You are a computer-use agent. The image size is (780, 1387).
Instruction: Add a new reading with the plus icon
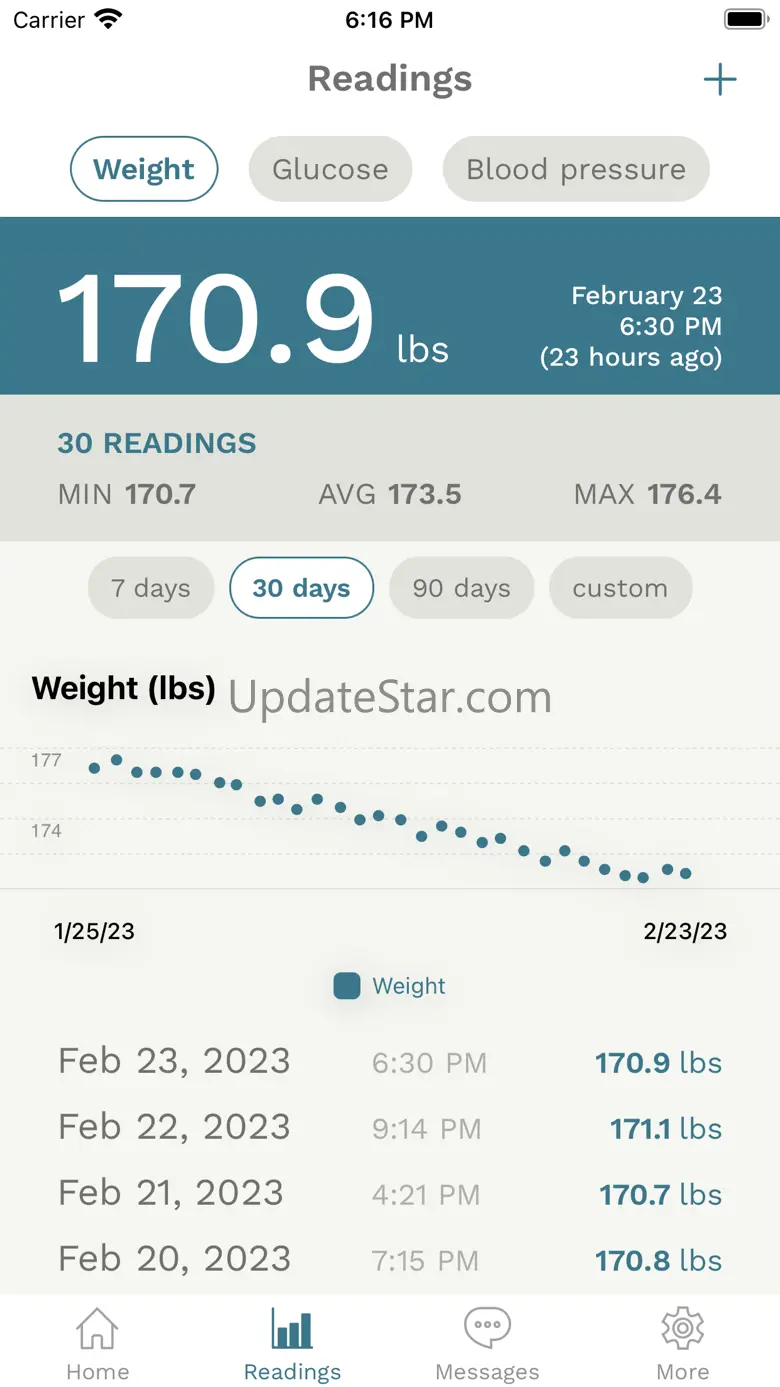(720, 80)
